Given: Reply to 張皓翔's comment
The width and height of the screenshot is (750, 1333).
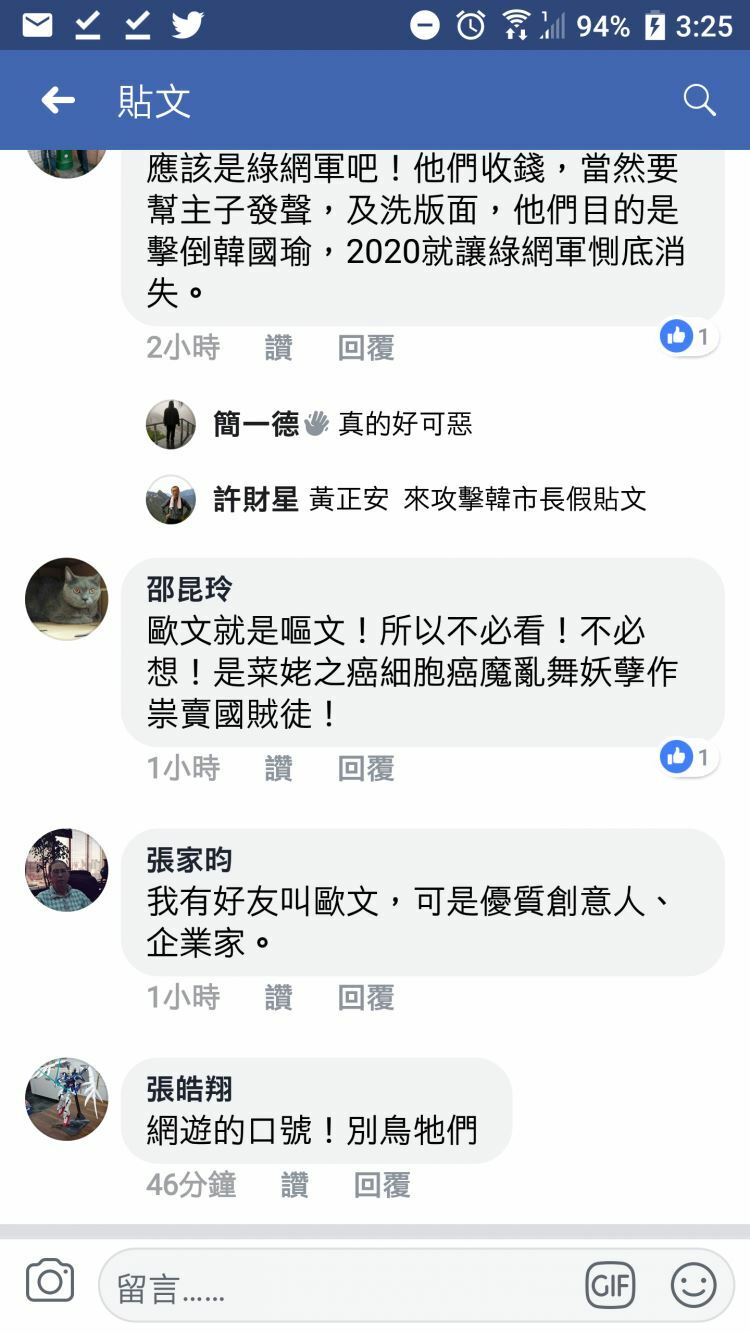Looking at the screenshot, I should 382,1185.
